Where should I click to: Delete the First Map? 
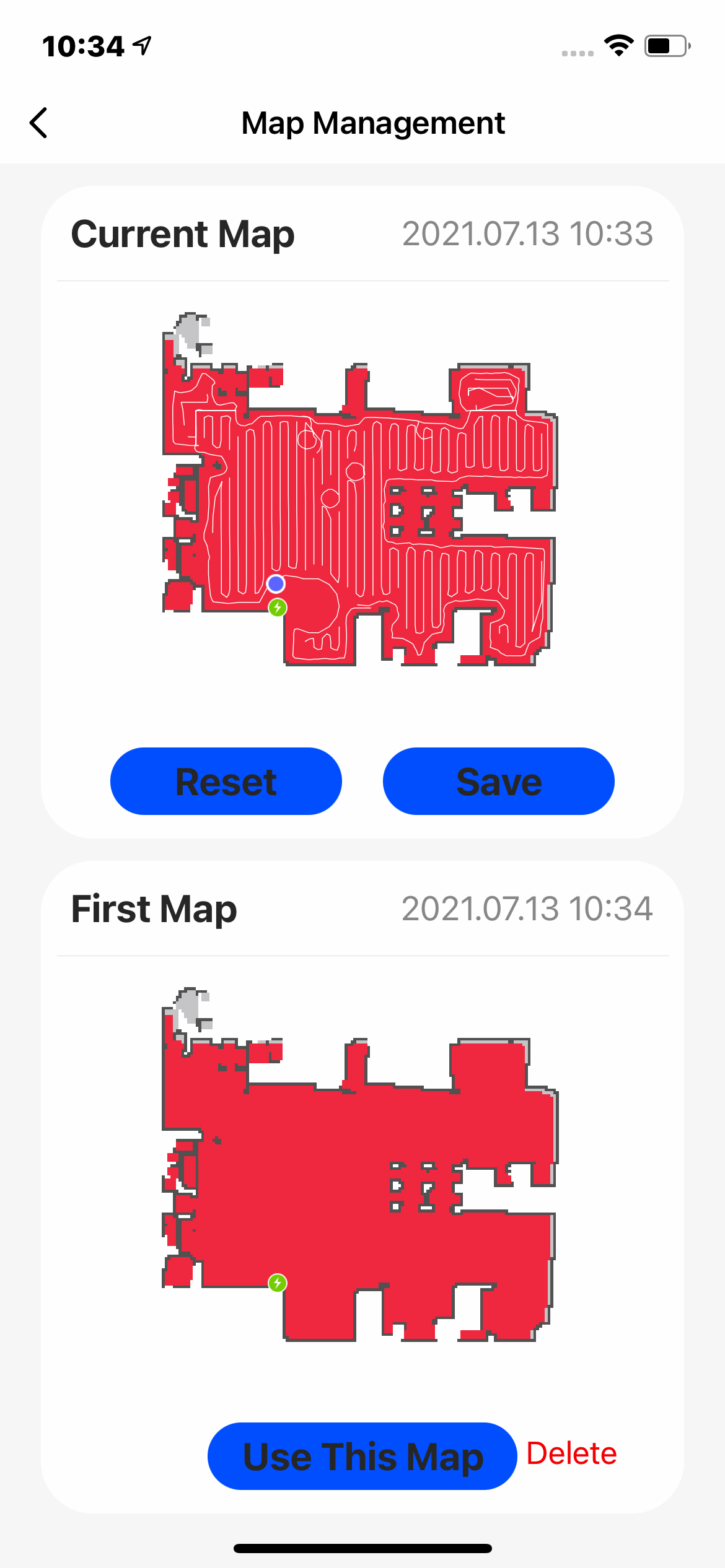(571, 1453)
